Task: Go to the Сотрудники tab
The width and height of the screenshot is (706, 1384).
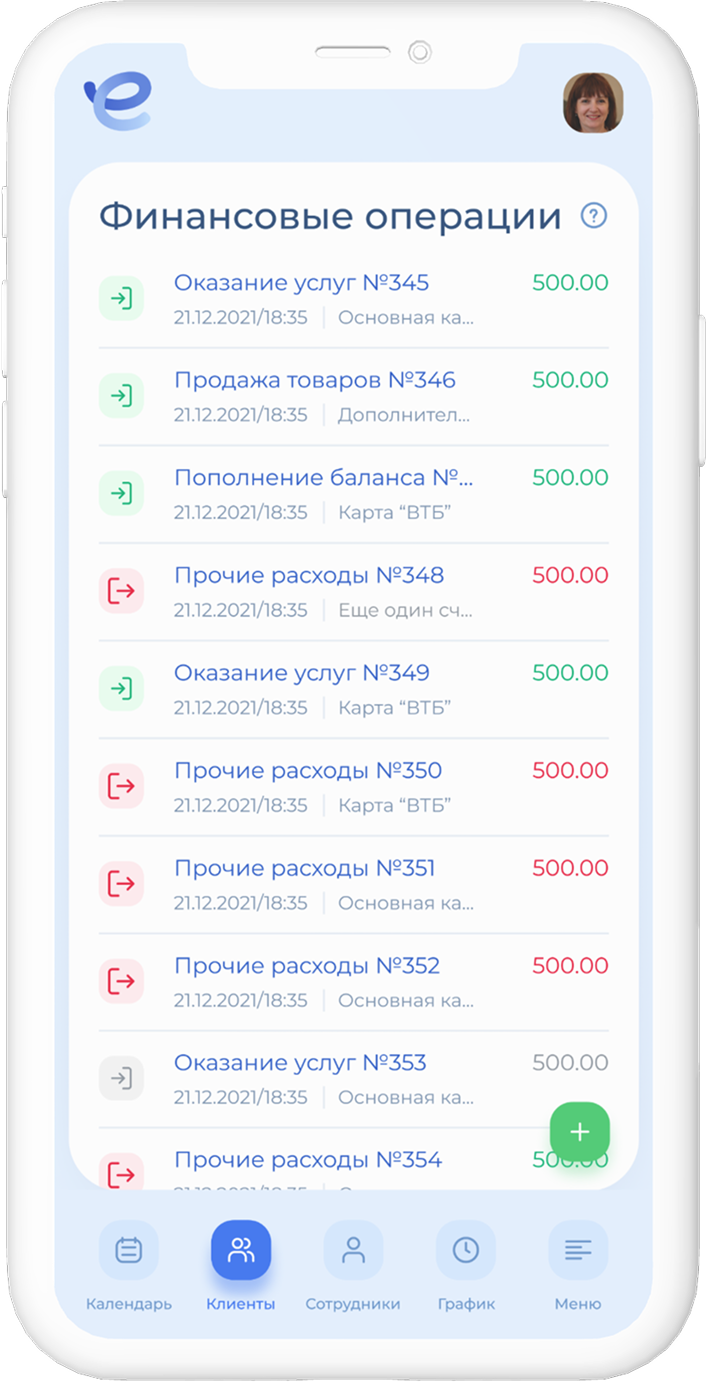Action: pos(352,1250)
